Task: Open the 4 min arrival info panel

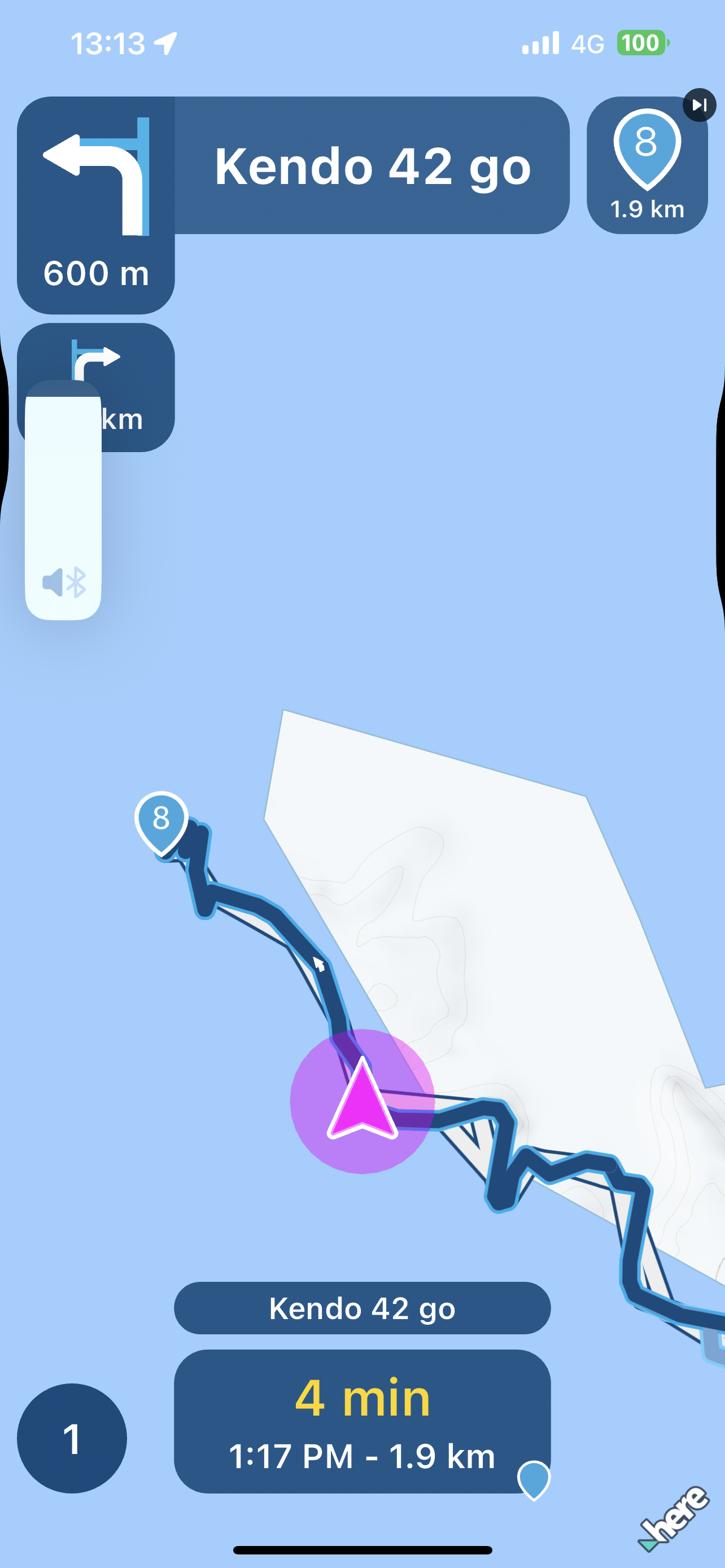Action: [x=362, y=1420]
